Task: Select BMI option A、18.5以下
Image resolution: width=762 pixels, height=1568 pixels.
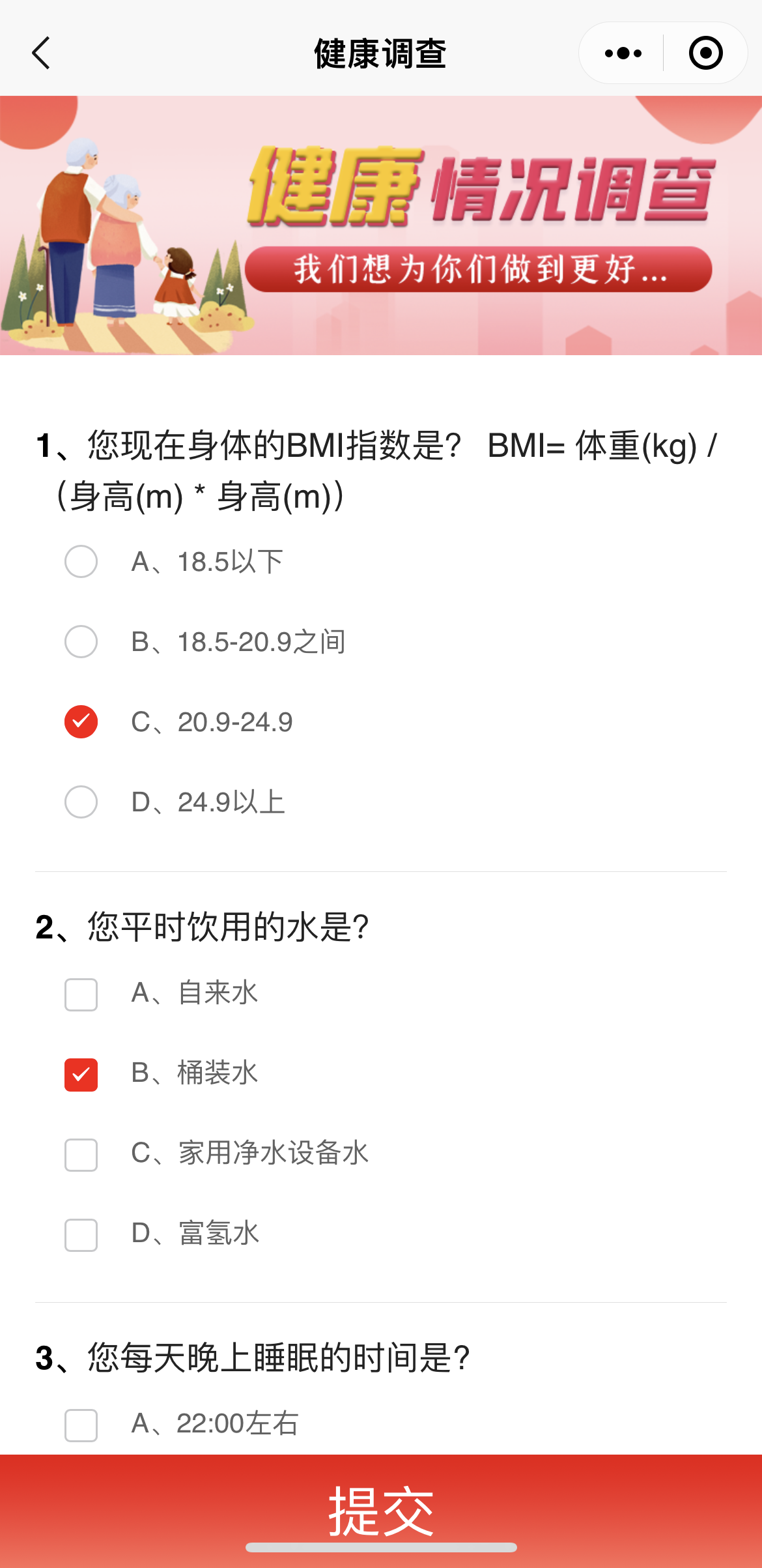Action: coord(81,561)
